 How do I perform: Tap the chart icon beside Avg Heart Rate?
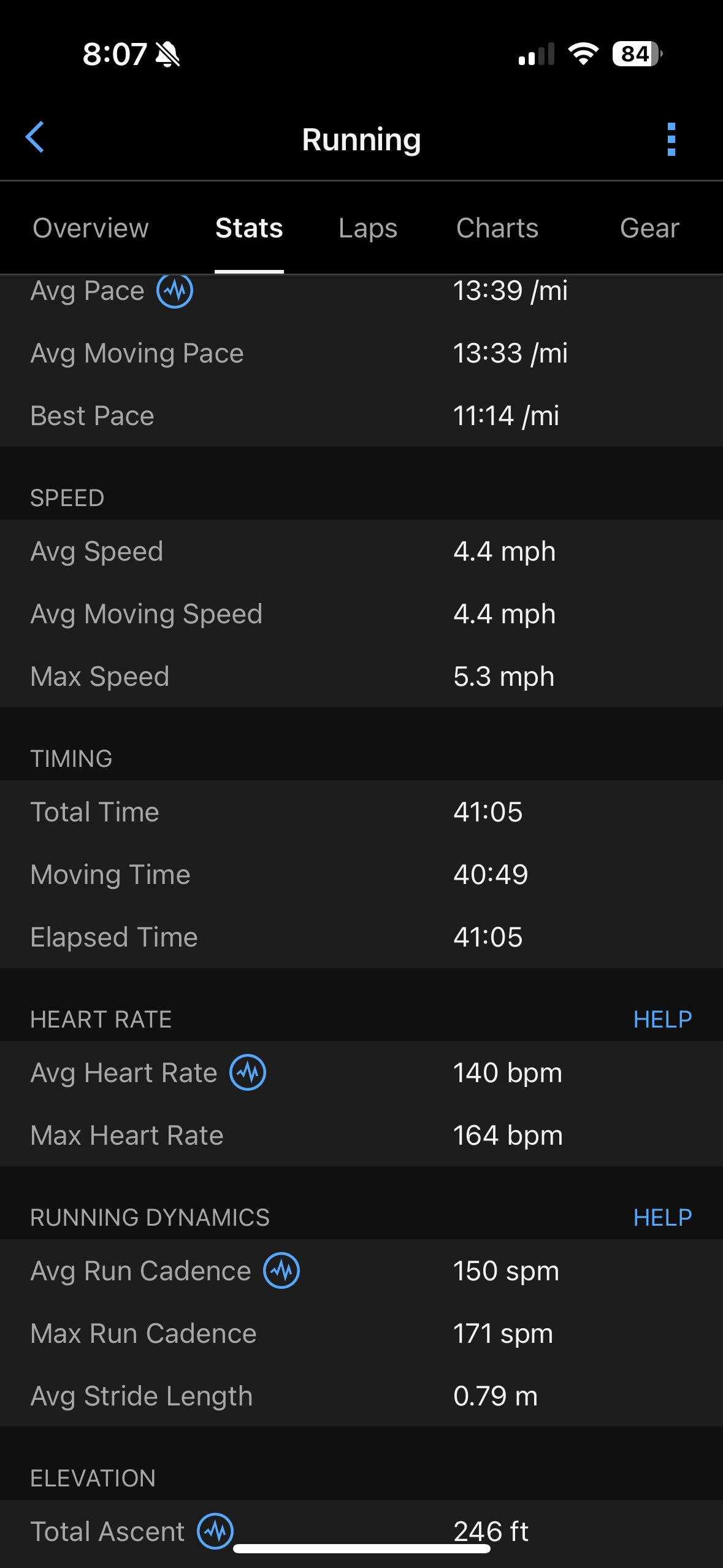click(x=248, y=1072)
